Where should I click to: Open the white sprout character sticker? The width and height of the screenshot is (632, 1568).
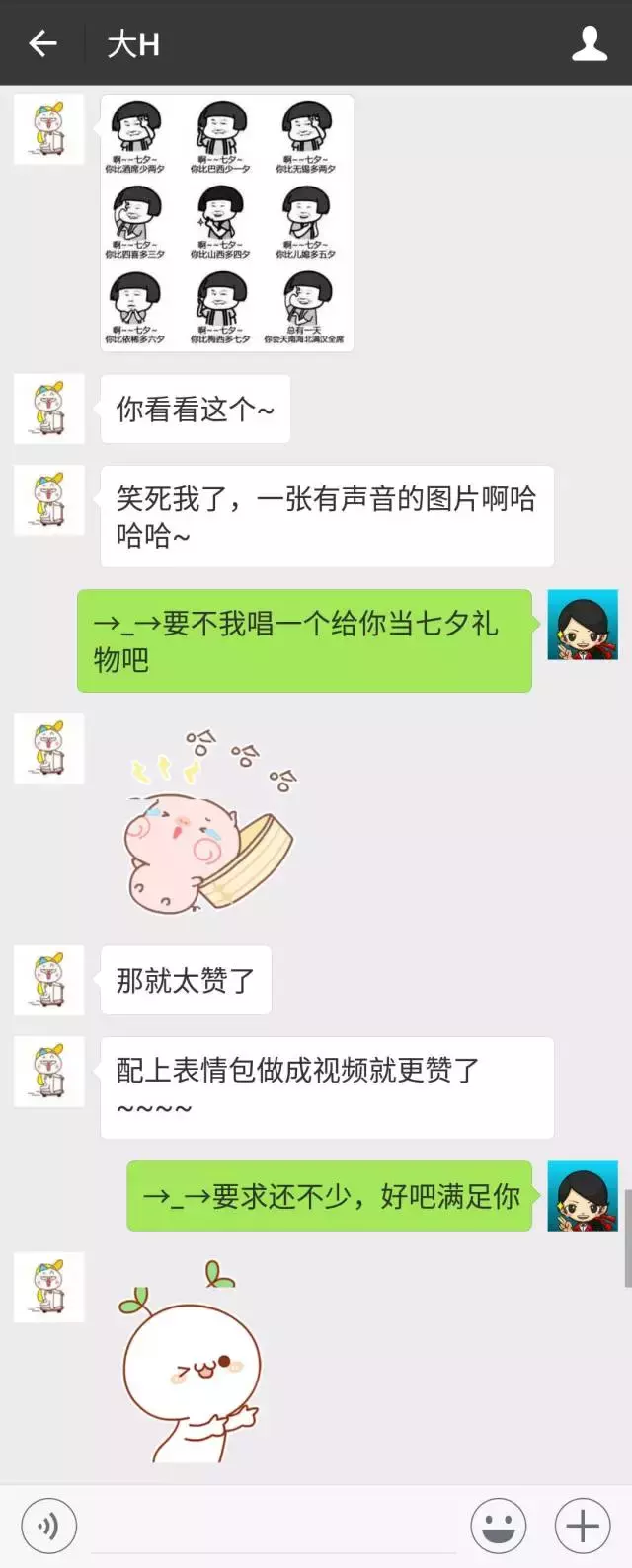(191, 1362)
